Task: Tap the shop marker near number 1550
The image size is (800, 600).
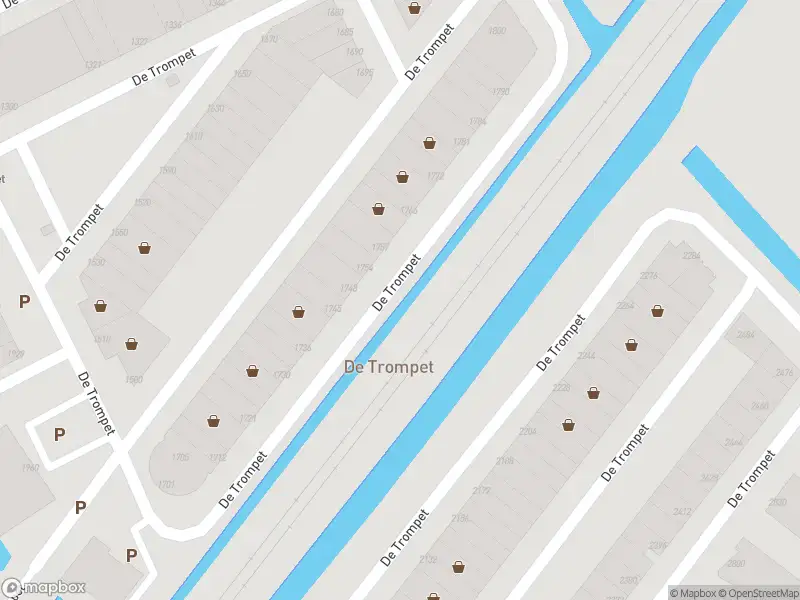Action: 145,247
